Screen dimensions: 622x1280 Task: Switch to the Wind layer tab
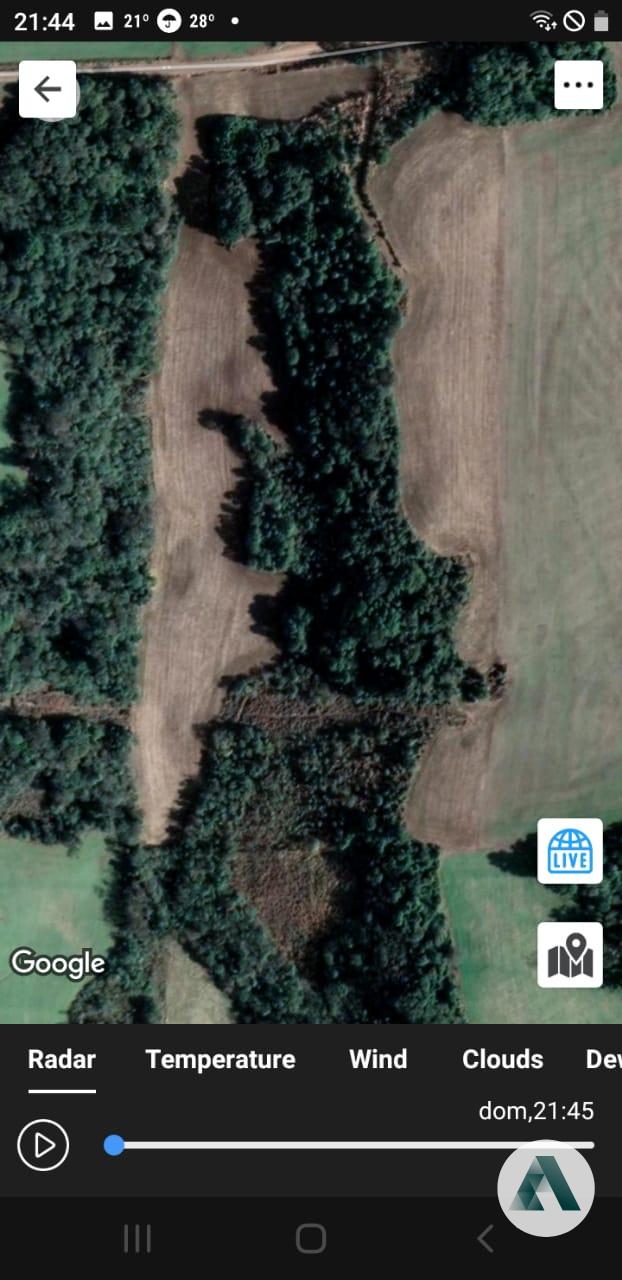378,1059
